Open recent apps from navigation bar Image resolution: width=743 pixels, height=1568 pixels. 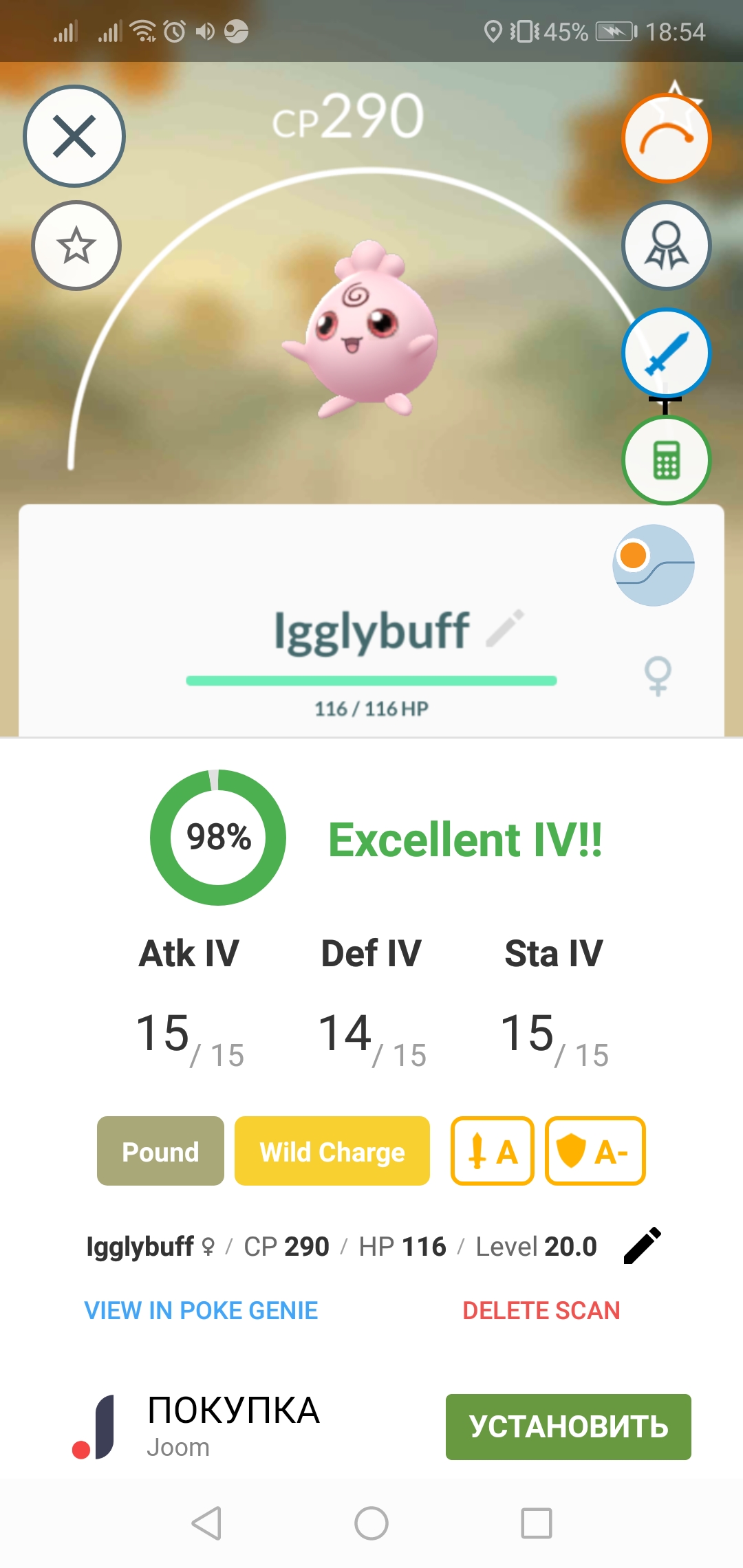[x=537, y=1523]
